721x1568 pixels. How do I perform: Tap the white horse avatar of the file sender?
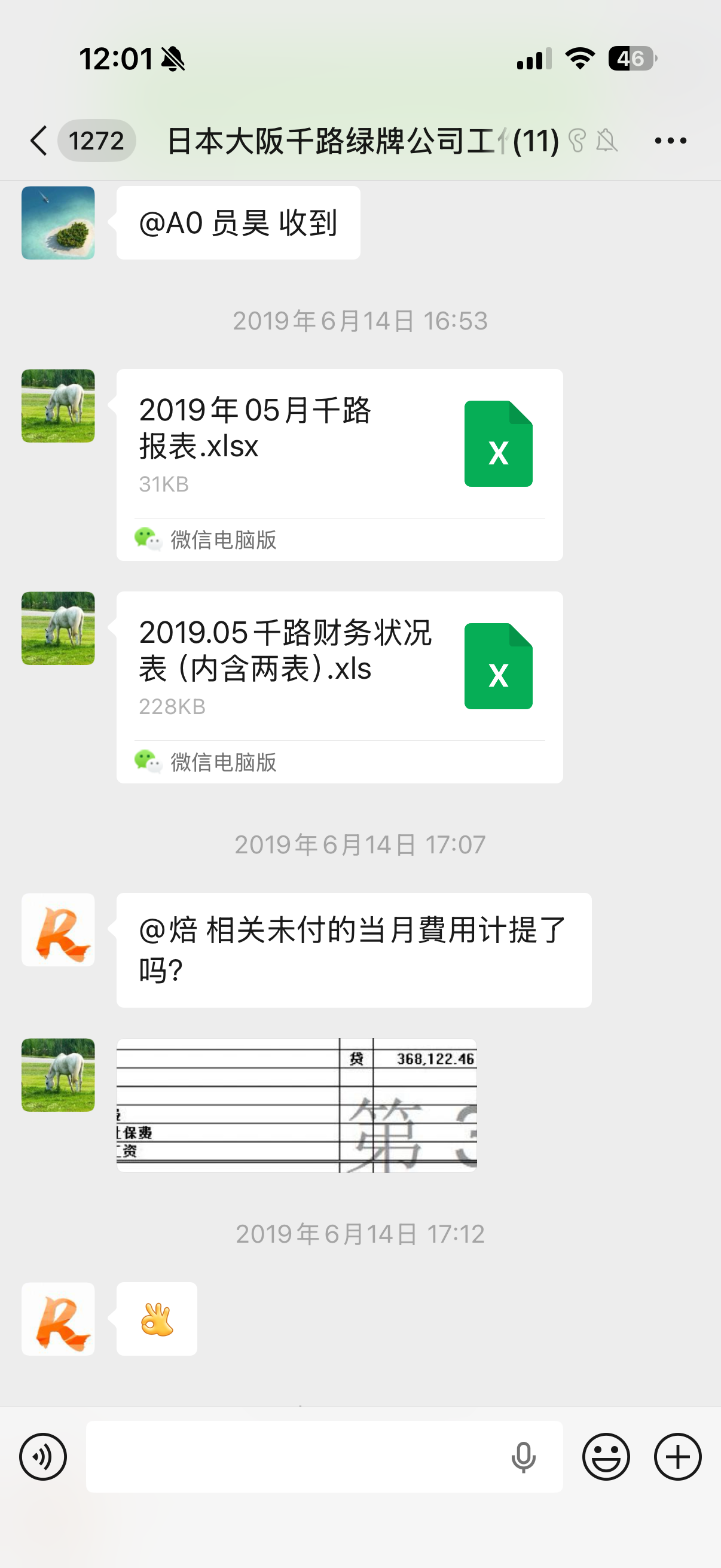(58, 405)
